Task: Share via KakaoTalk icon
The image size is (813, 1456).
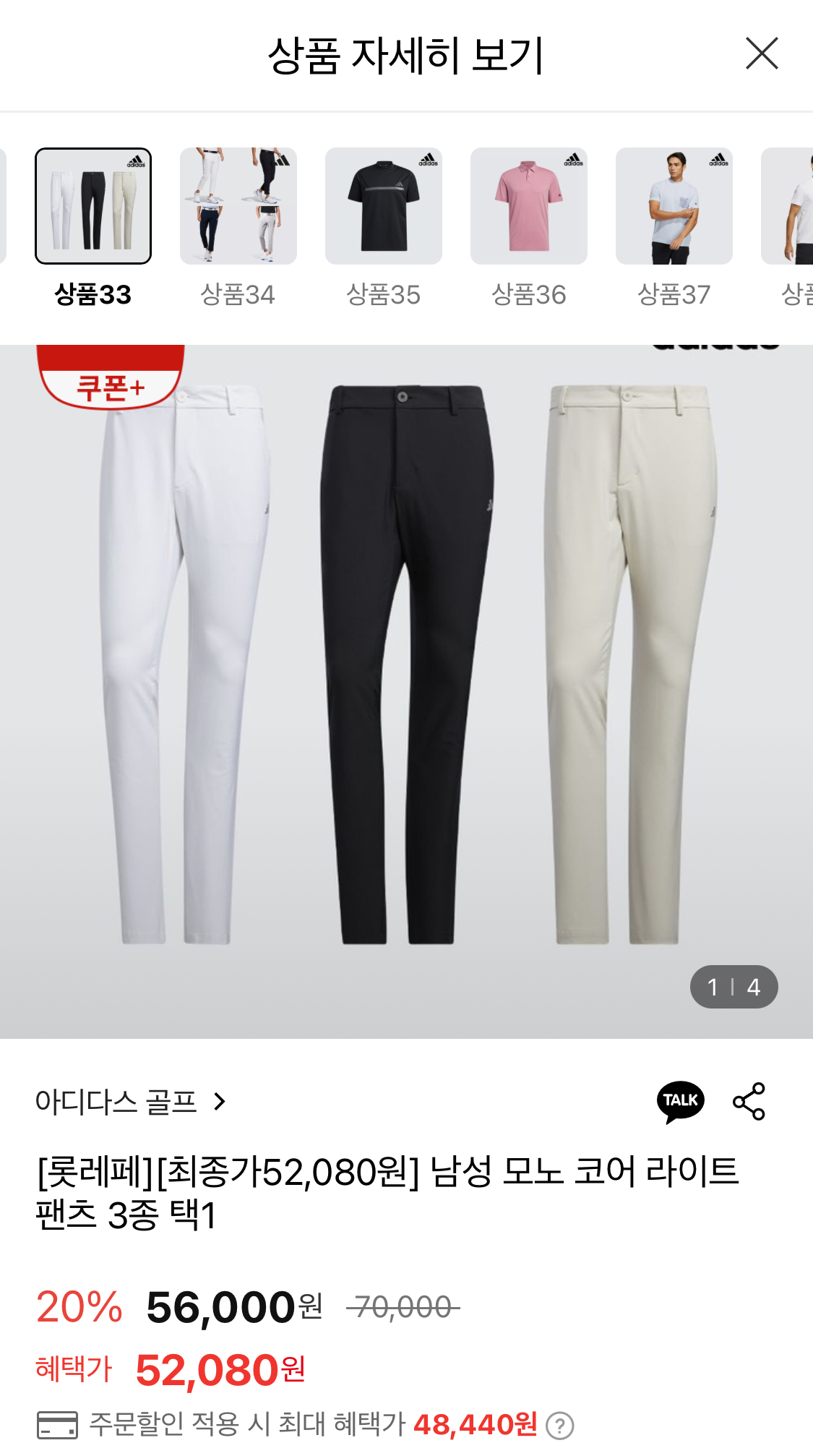Action: tap(680, 1102)
